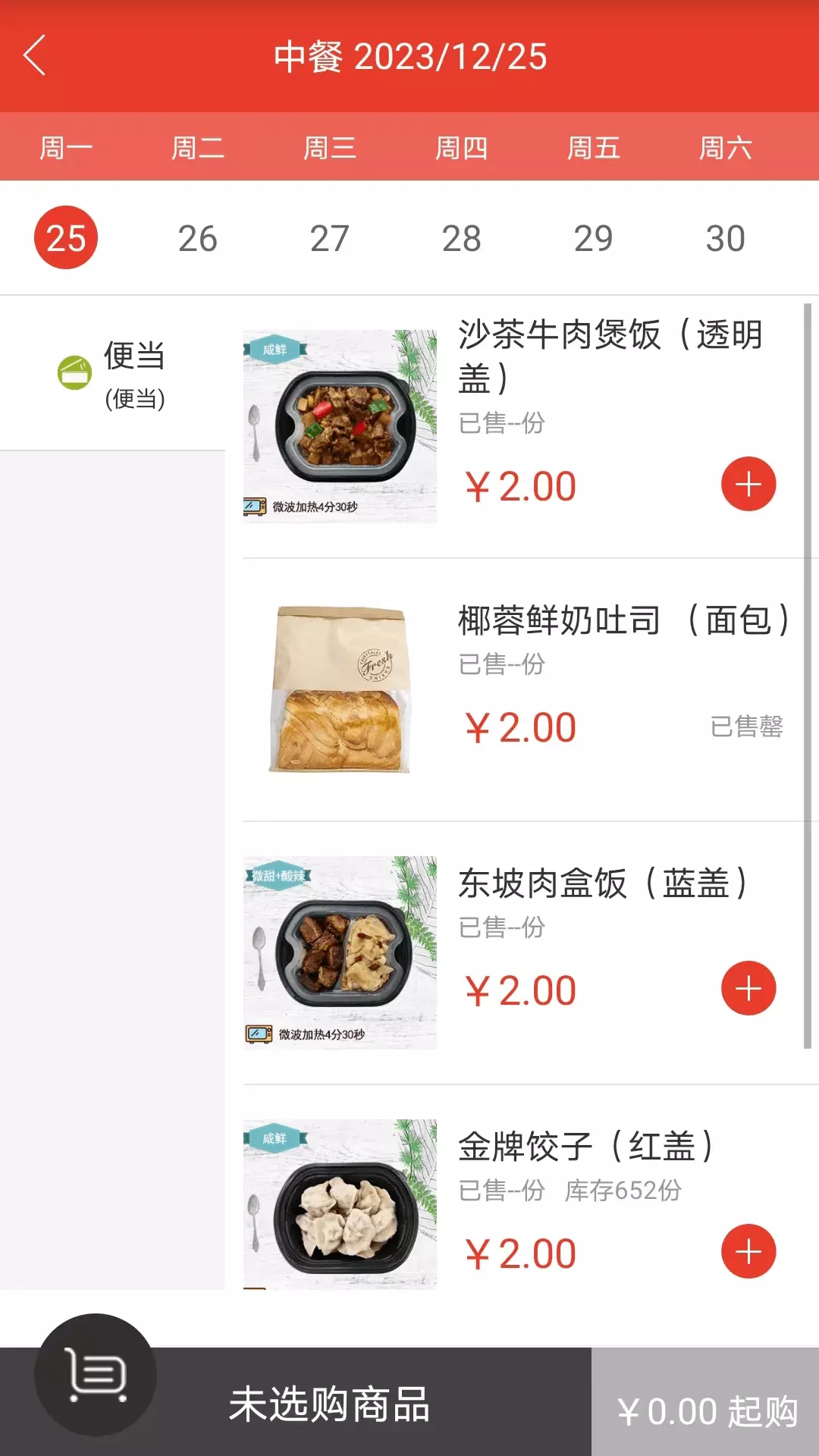
Task: View the 沙茶牛肉煲饭 dish image
Action: point(340,426)
